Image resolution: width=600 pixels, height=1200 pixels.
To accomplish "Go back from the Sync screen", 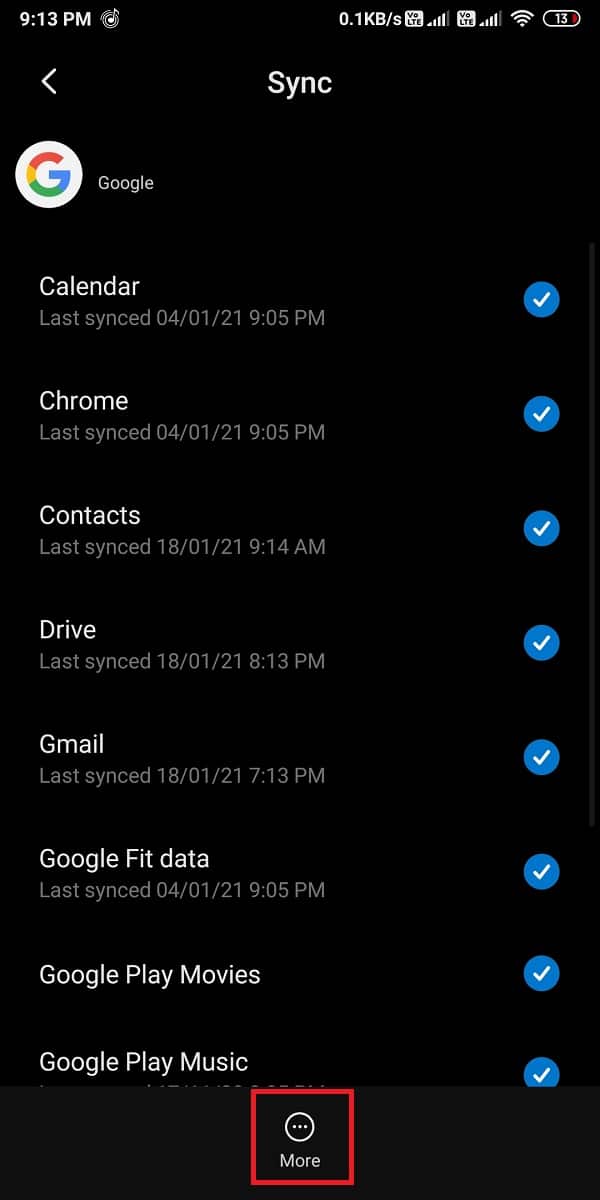I will [49, 82].
